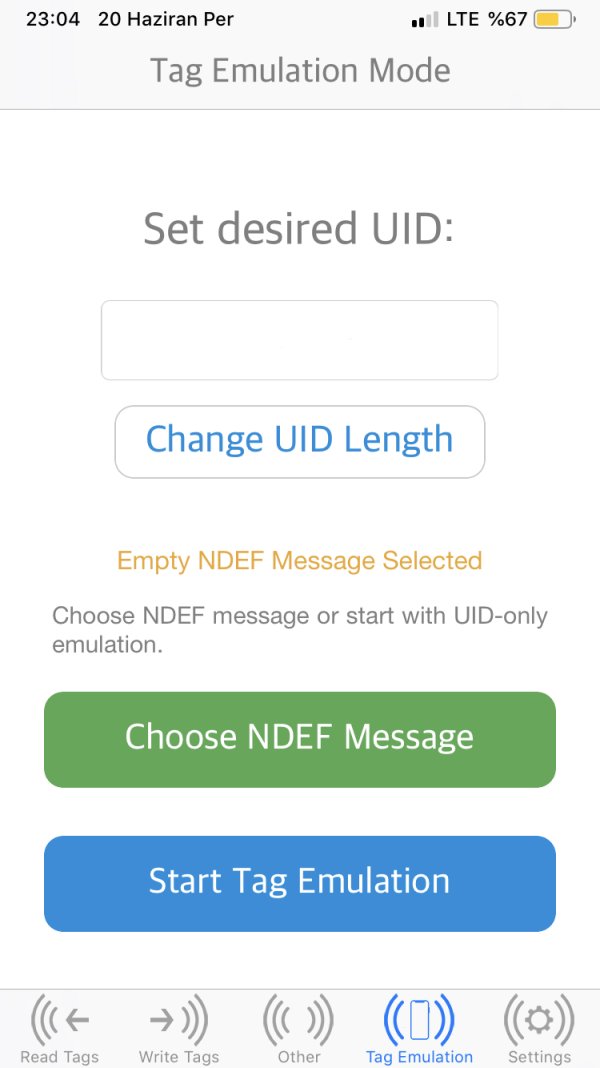Open the Settings tab
This screenshot has height=1068, width=600.
coord(539,1029)
